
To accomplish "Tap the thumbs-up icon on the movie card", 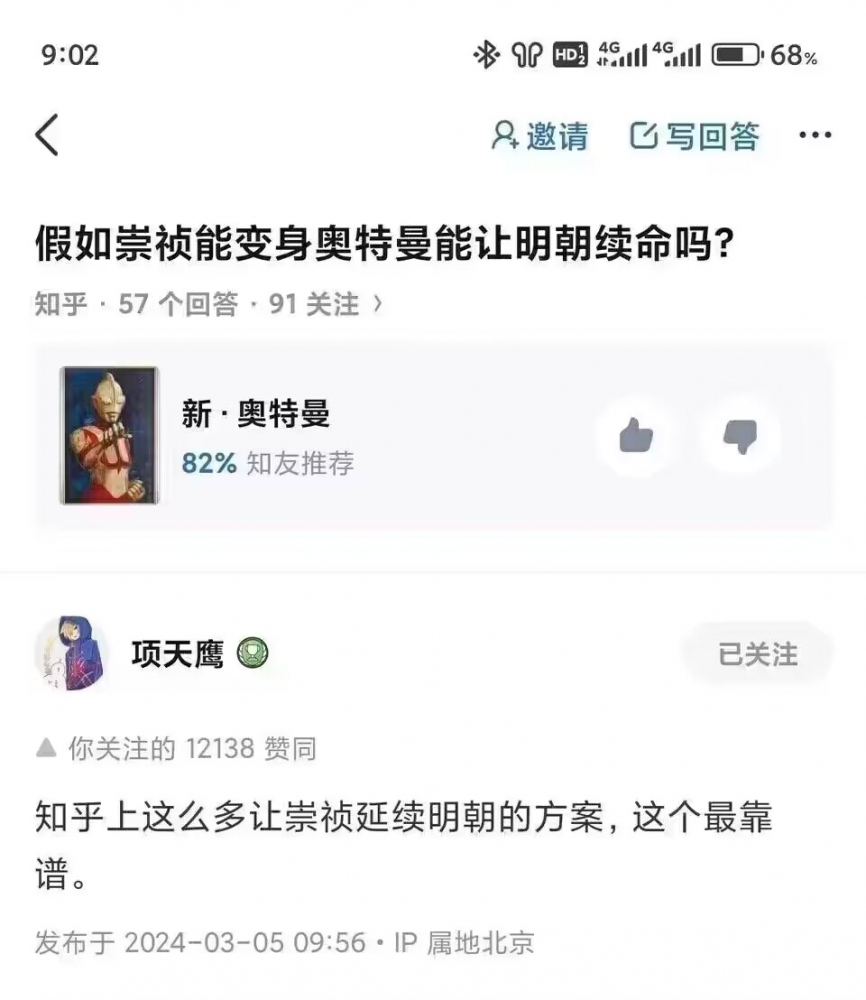I will click(x=637, y=436).
